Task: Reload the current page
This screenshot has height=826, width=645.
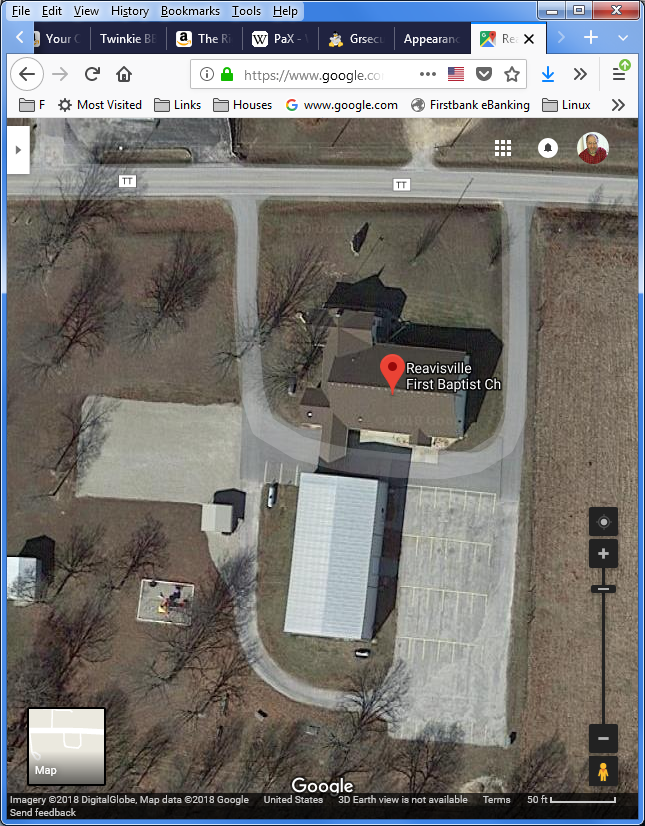Action: pos(92,74)
